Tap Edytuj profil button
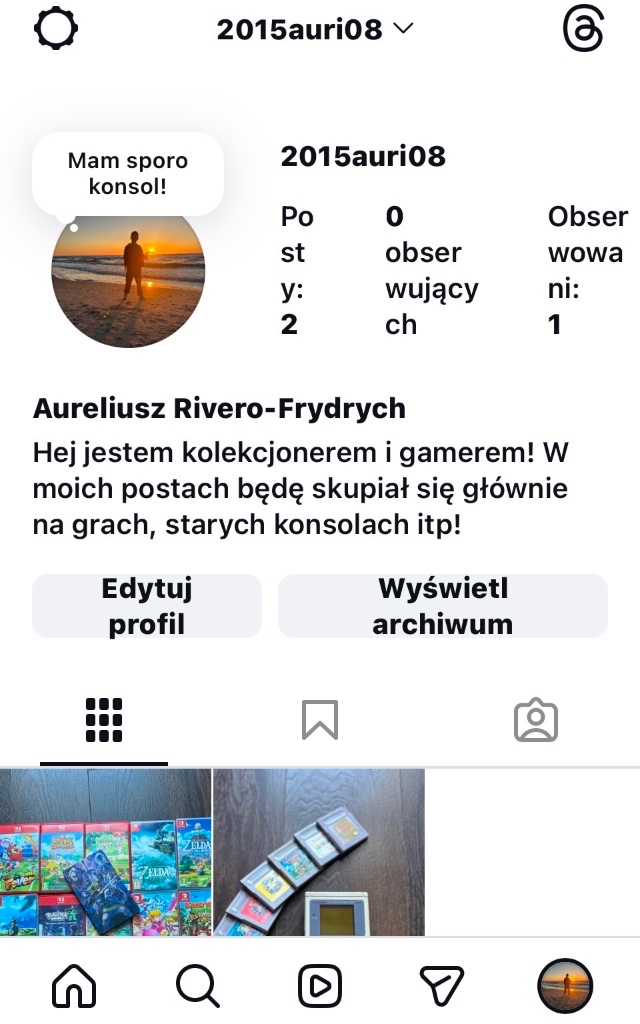640x1024 pixels. (147, 606)
